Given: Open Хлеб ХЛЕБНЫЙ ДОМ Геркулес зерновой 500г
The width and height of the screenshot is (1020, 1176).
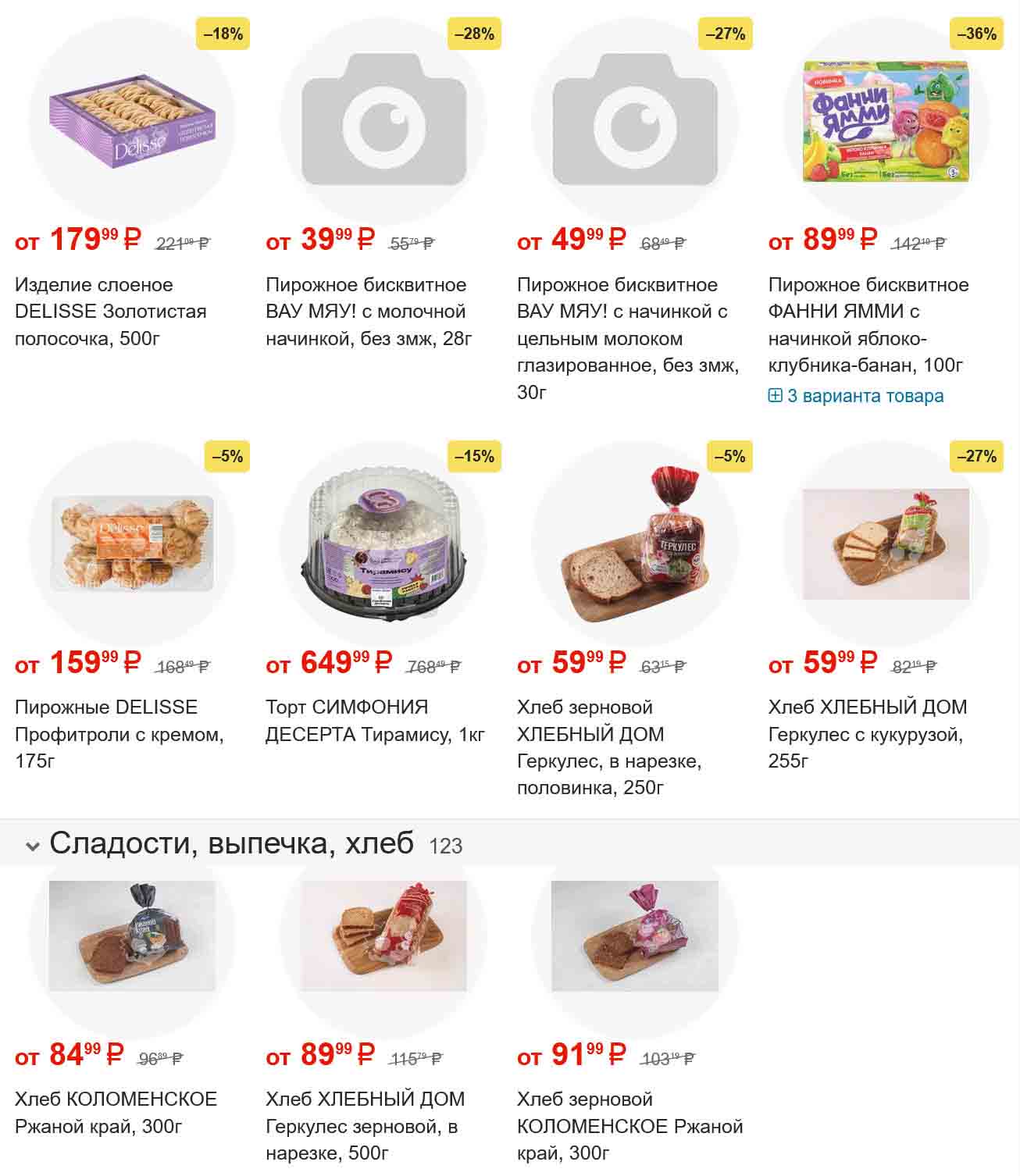Looking at the screenshot, I should pos(365,1125).
